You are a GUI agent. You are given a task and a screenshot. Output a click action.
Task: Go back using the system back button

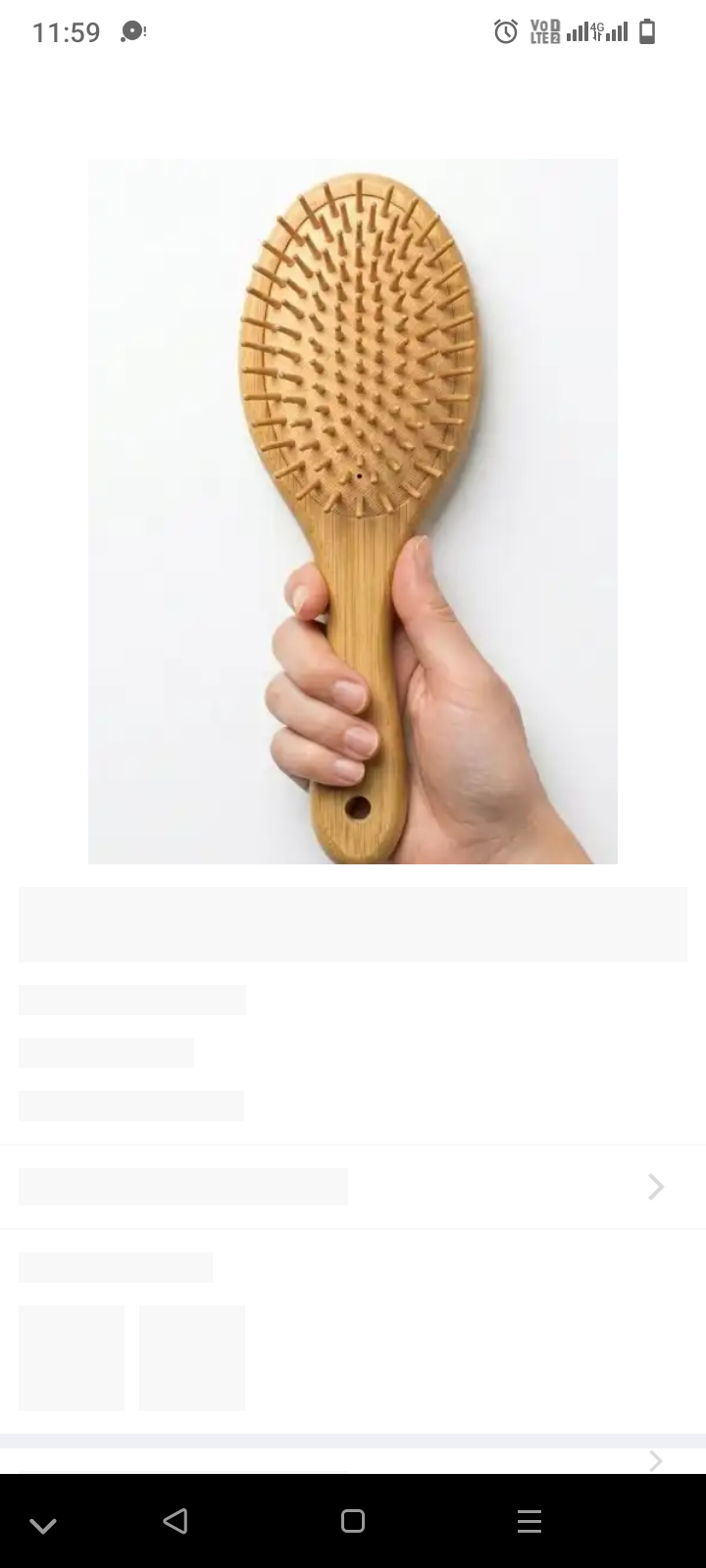(176, 1521)
